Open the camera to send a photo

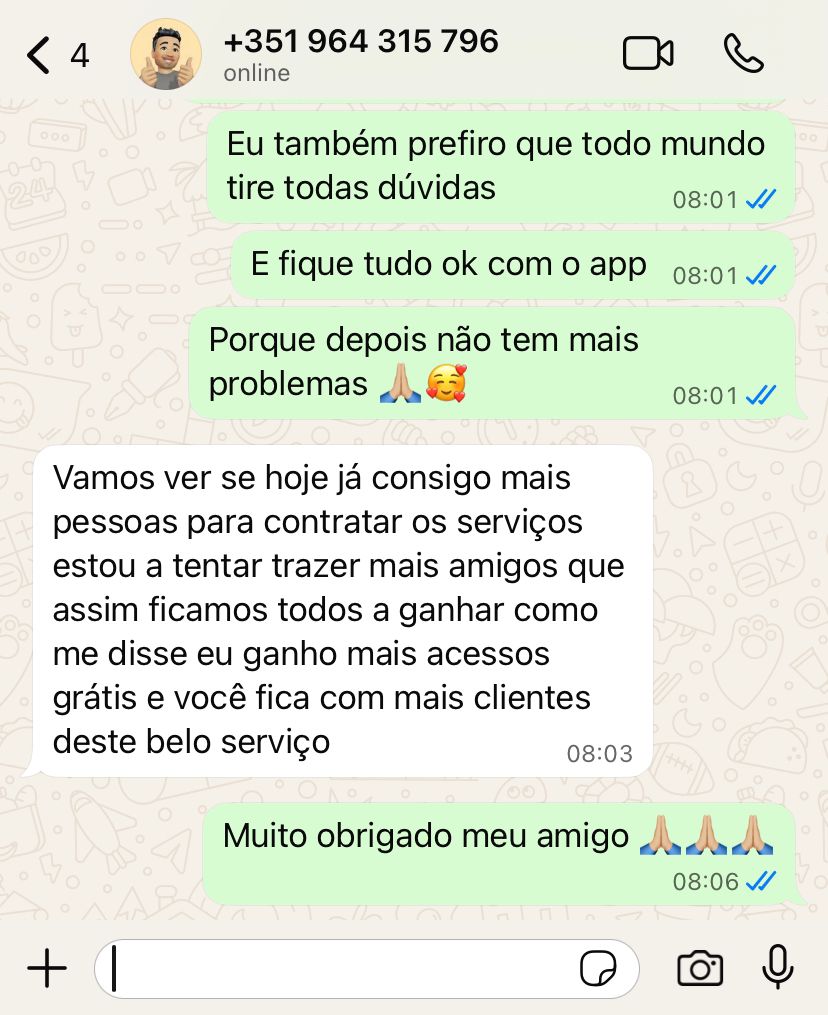(700, 968)
